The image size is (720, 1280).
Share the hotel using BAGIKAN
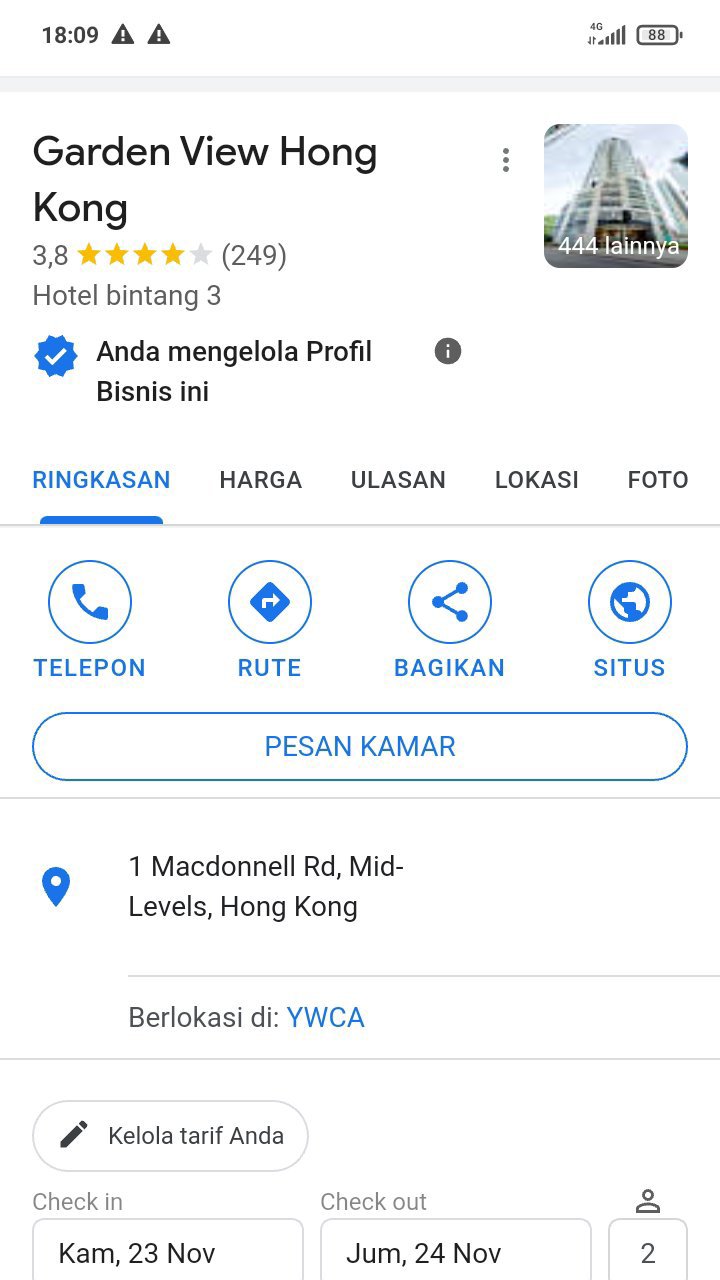450,602
